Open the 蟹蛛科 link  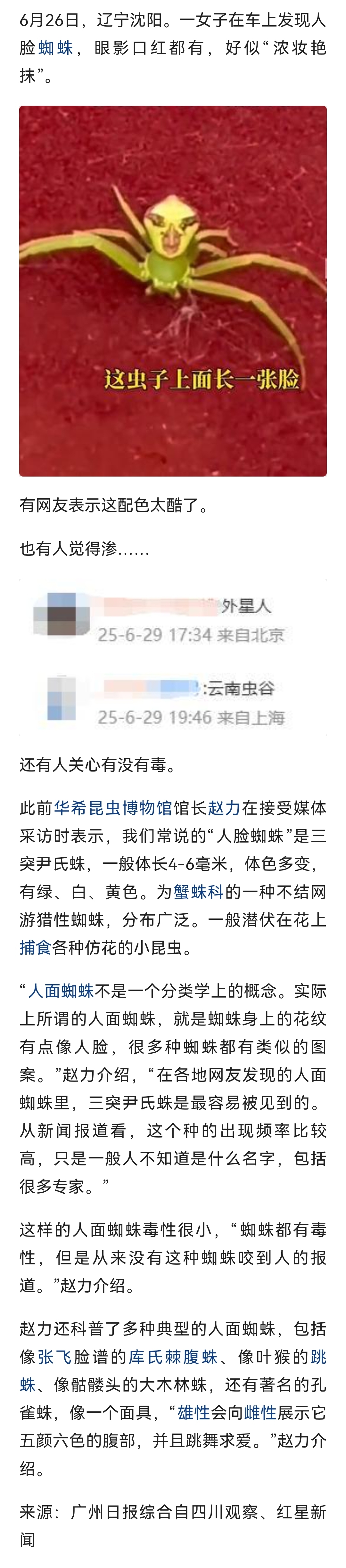pyautogui.click(x=199, y=892)
